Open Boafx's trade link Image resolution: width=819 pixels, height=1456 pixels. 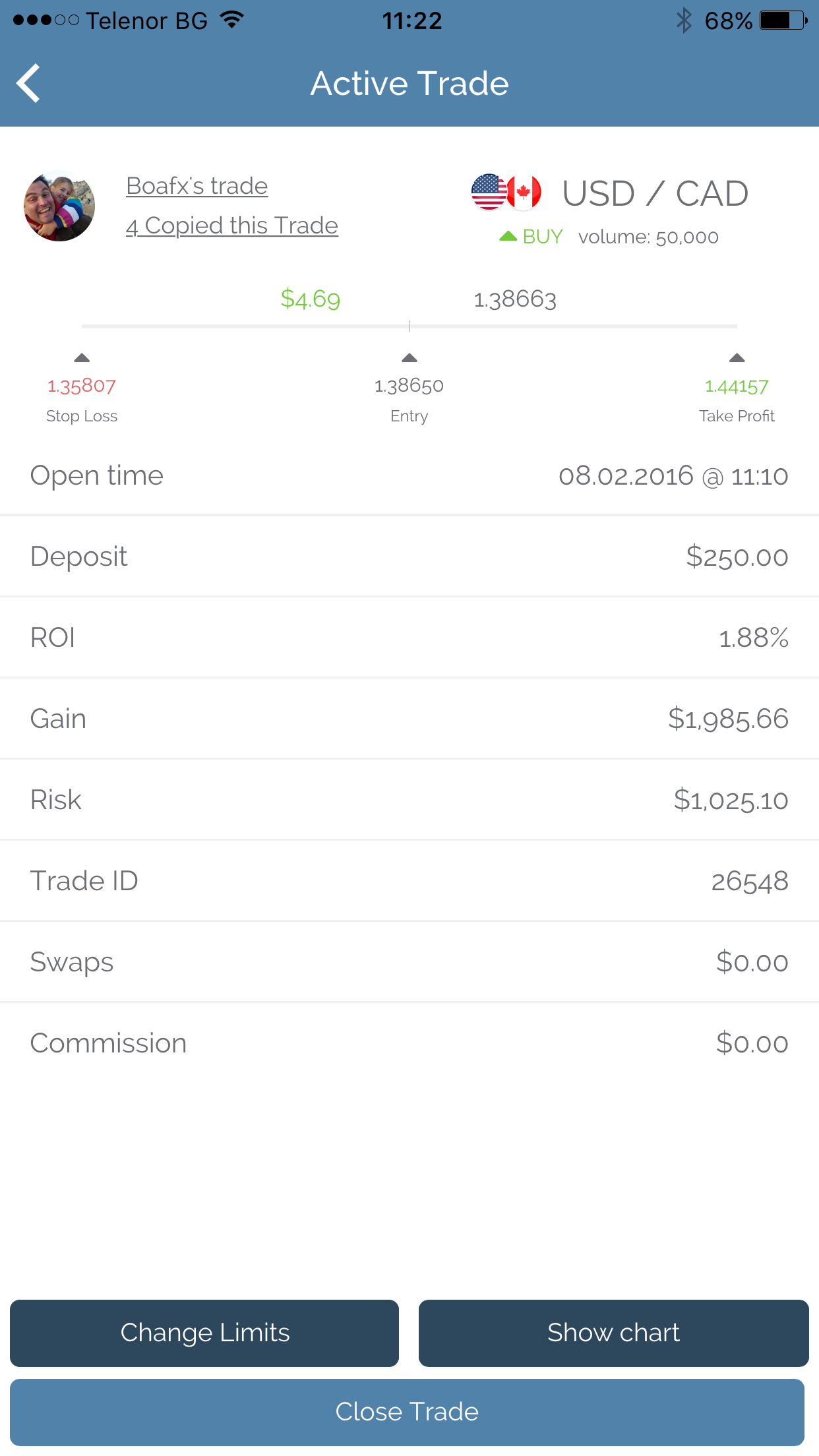tap(197, 186)
